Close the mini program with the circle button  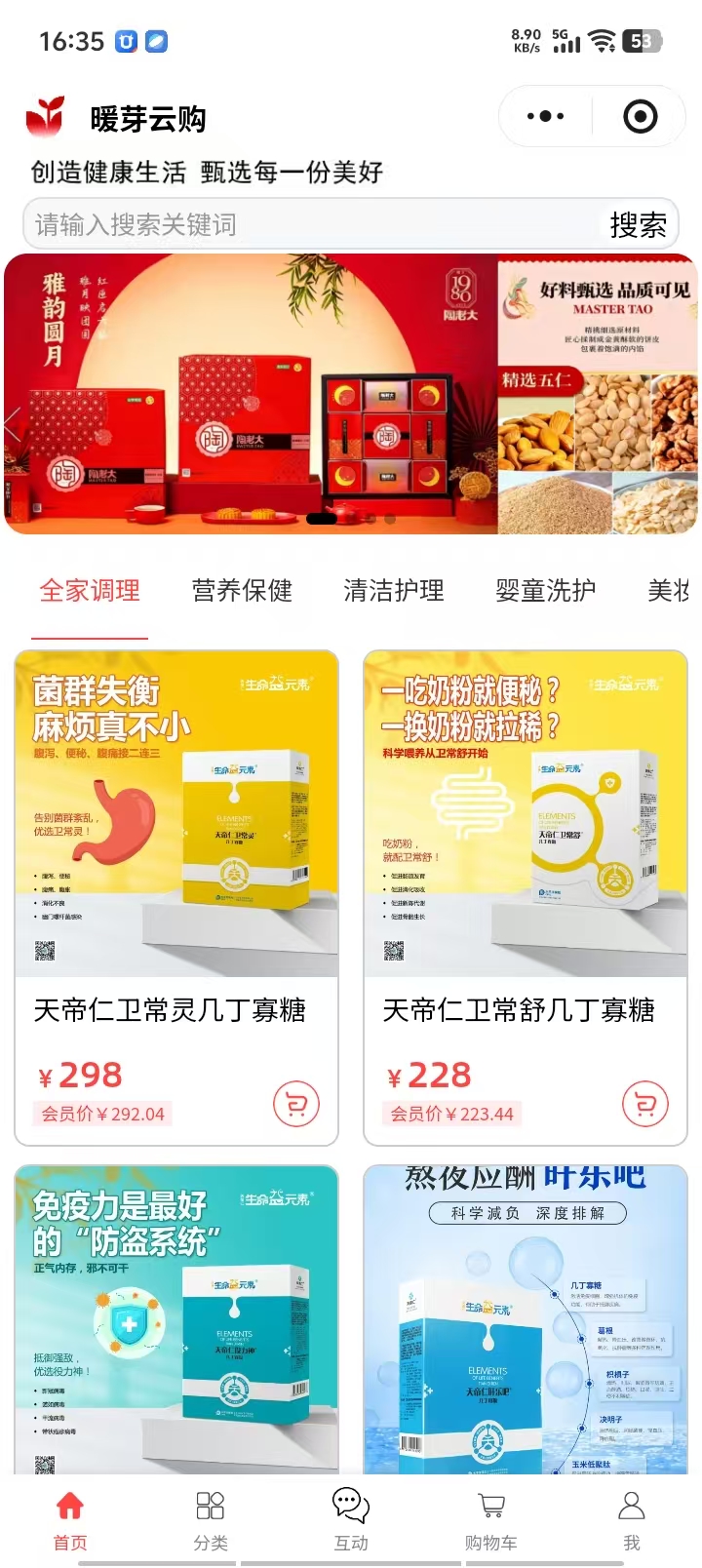(x=640, y=117)
